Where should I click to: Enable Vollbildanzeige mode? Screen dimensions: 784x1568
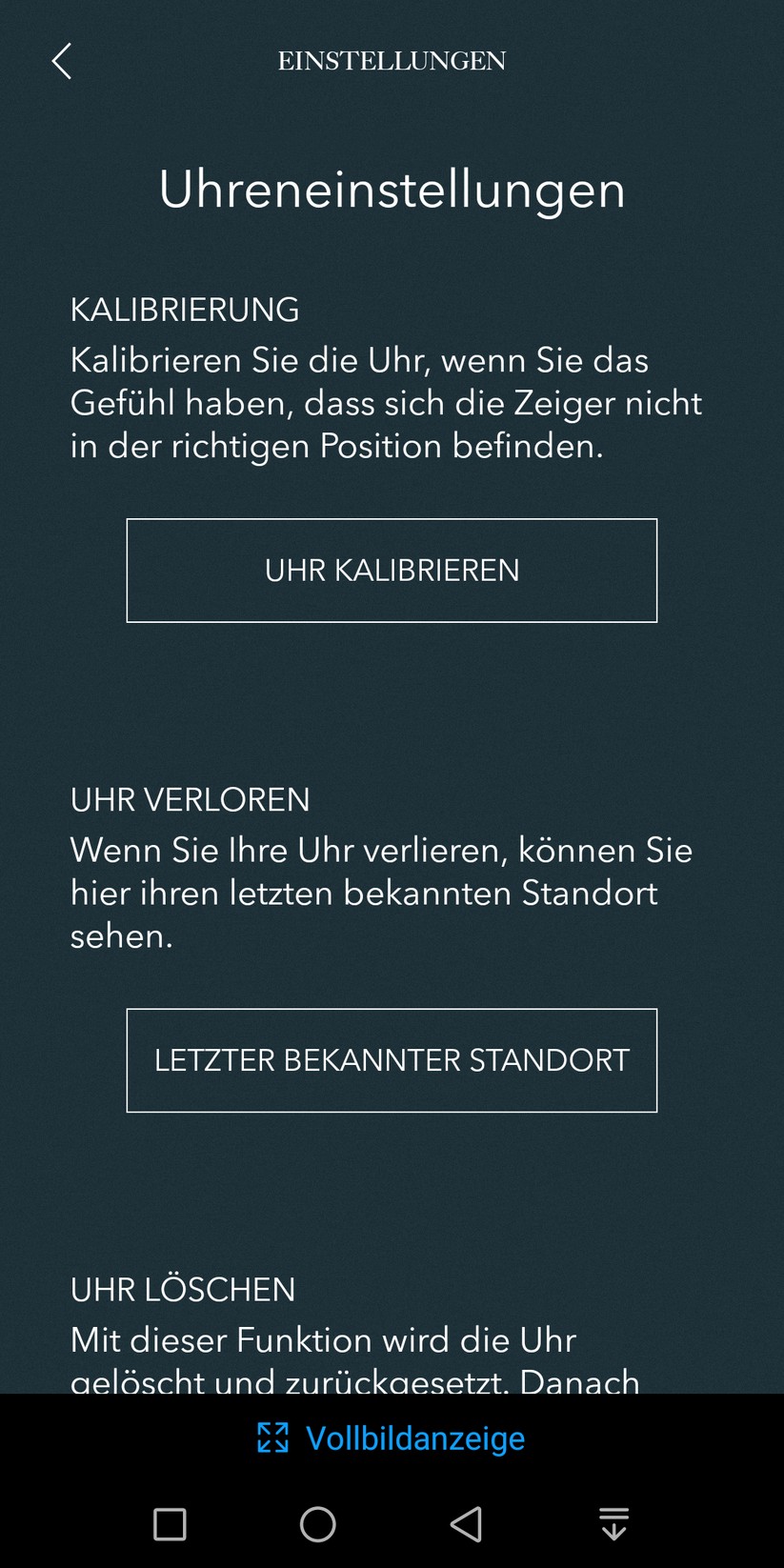tap(392, 1437)
